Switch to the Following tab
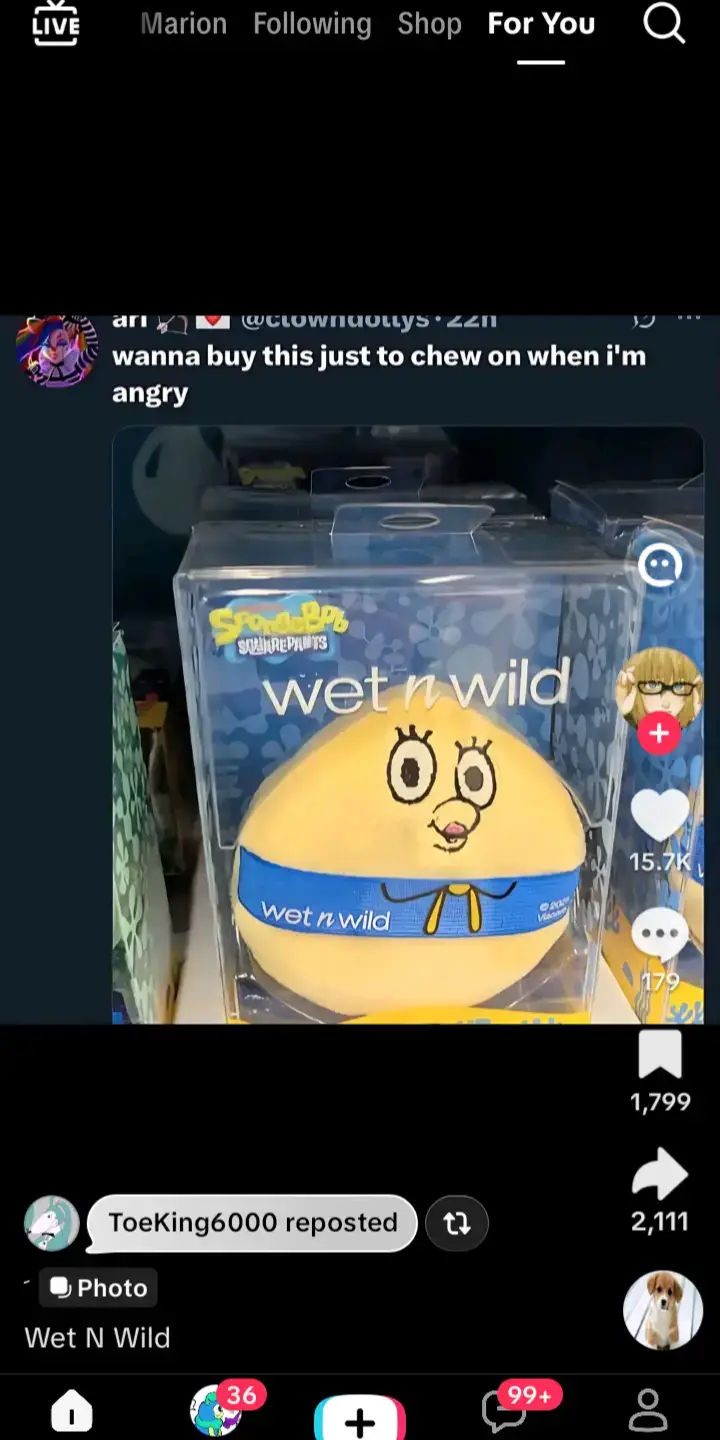 pos(312,24)
